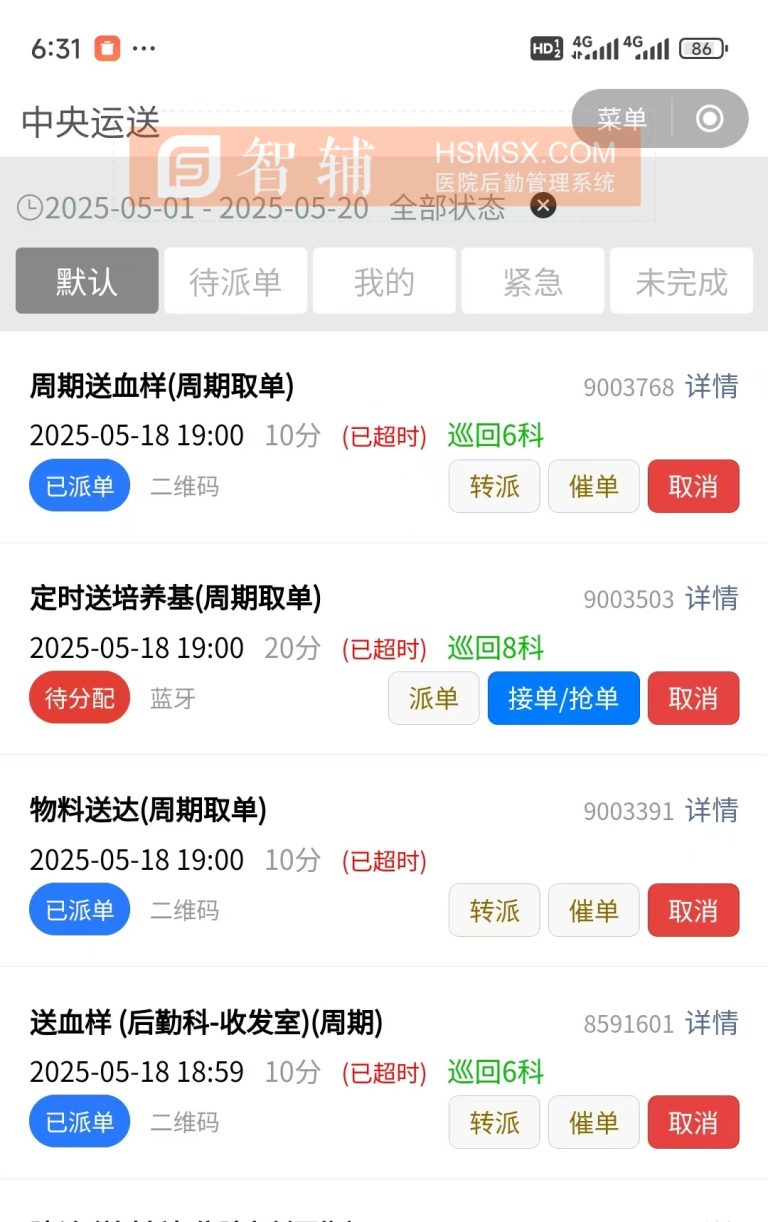Viewport: 768px width, 1222px height.
Task: Open 详情 for order 8591601
Action: (x=711, y=1023)
